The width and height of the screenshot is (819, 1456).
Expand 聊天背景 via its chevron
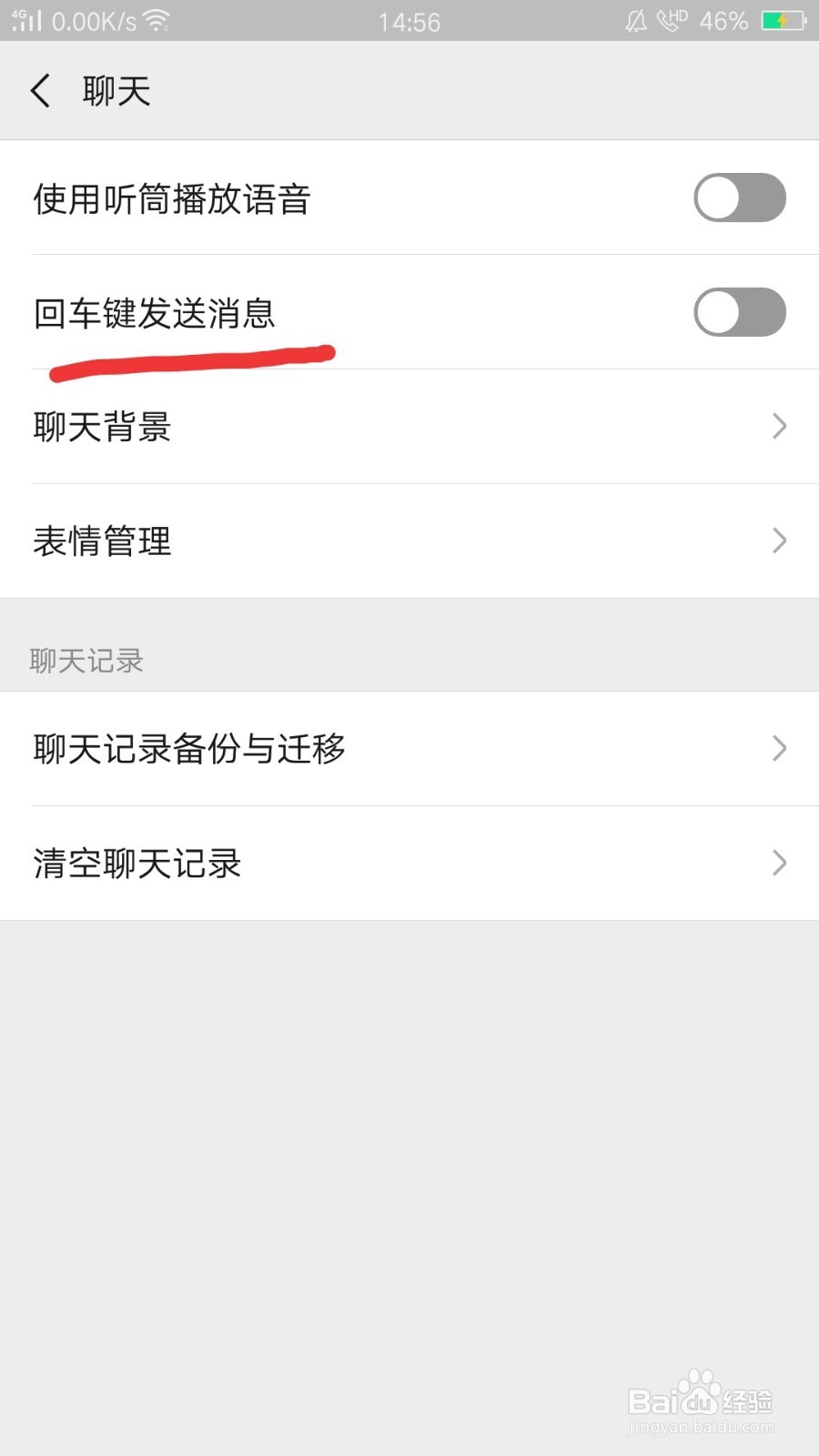pyautogui.click(x=778, y=426)
